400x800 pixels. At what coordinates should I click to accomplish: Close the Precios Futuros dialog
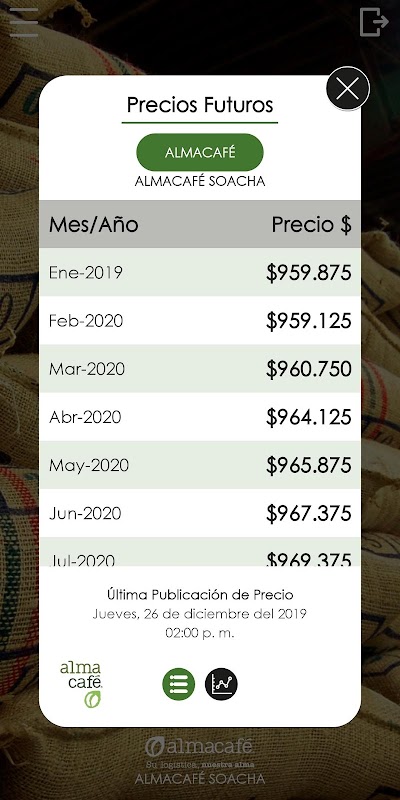pos(348,89)
